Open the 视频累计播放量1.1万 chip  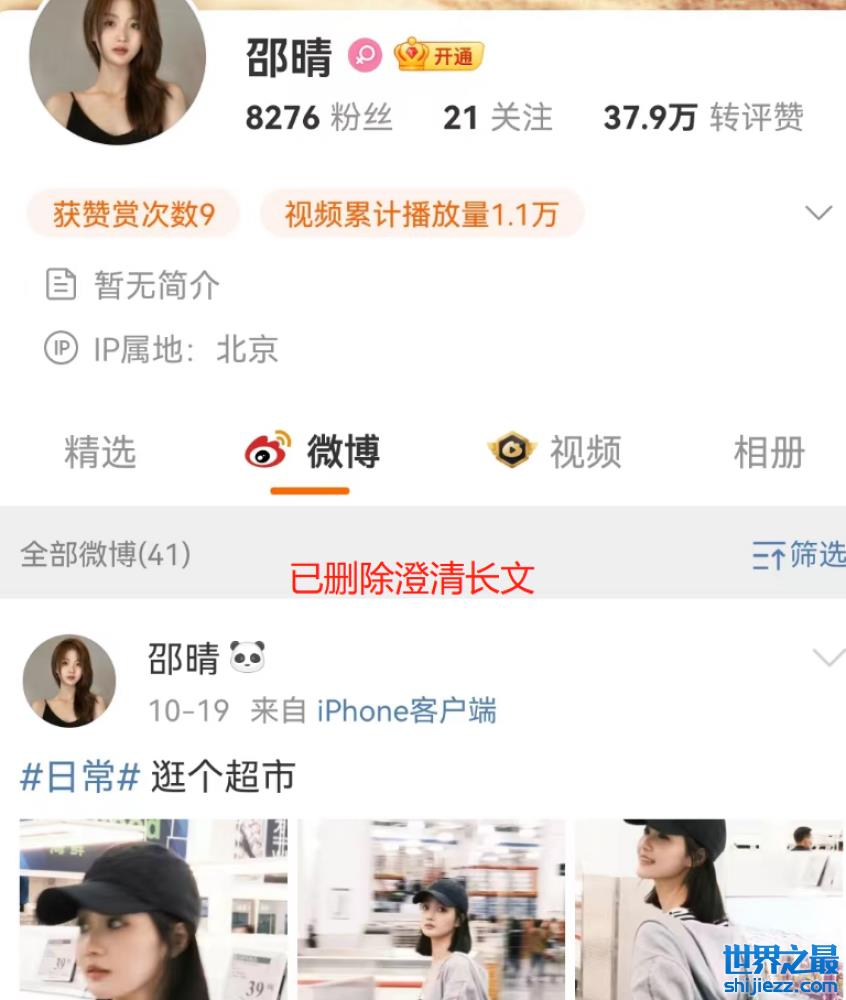[x=421, y=214]
